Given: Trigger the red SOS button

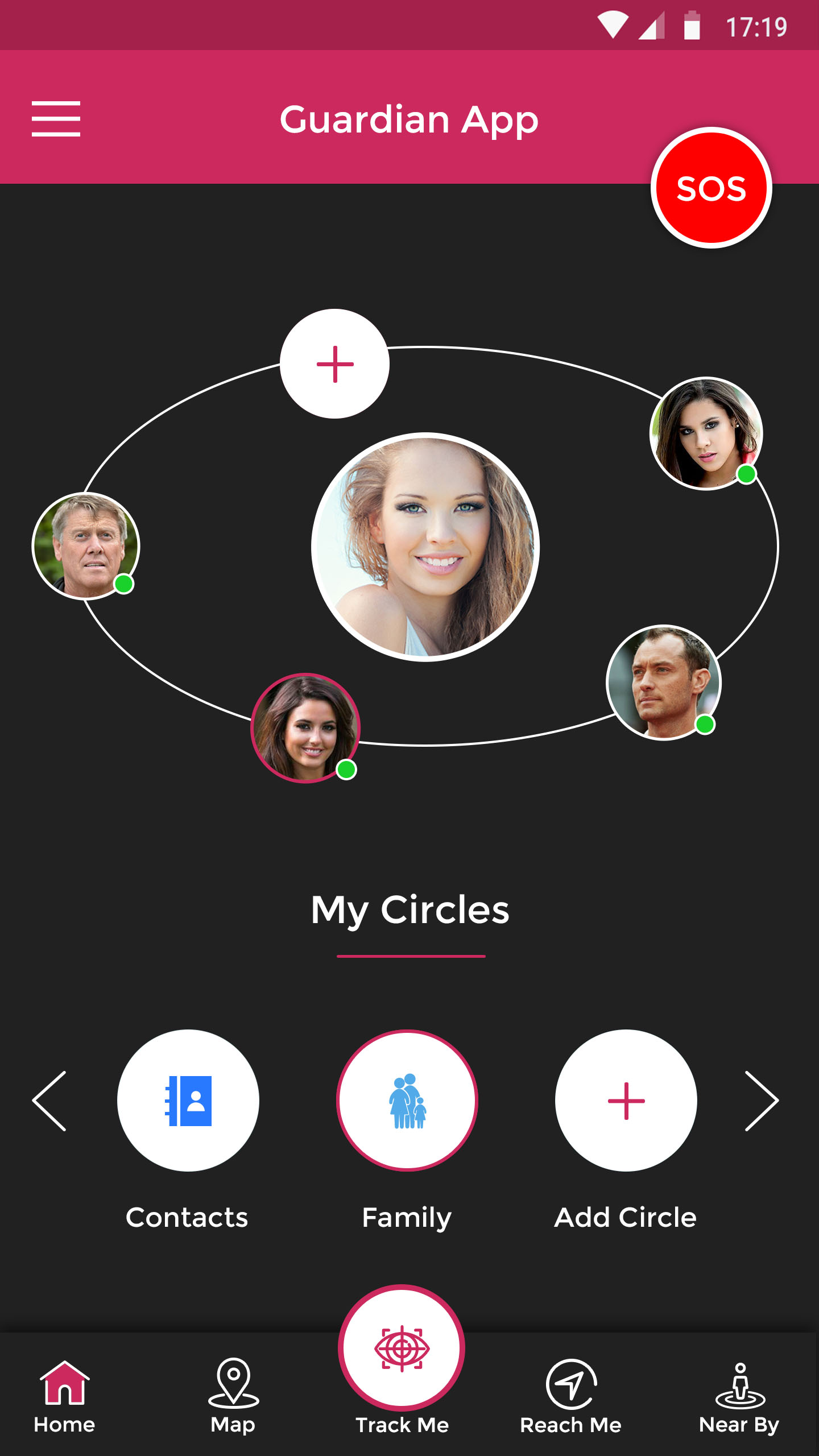Looking at the screenshot, I should 711,188.
